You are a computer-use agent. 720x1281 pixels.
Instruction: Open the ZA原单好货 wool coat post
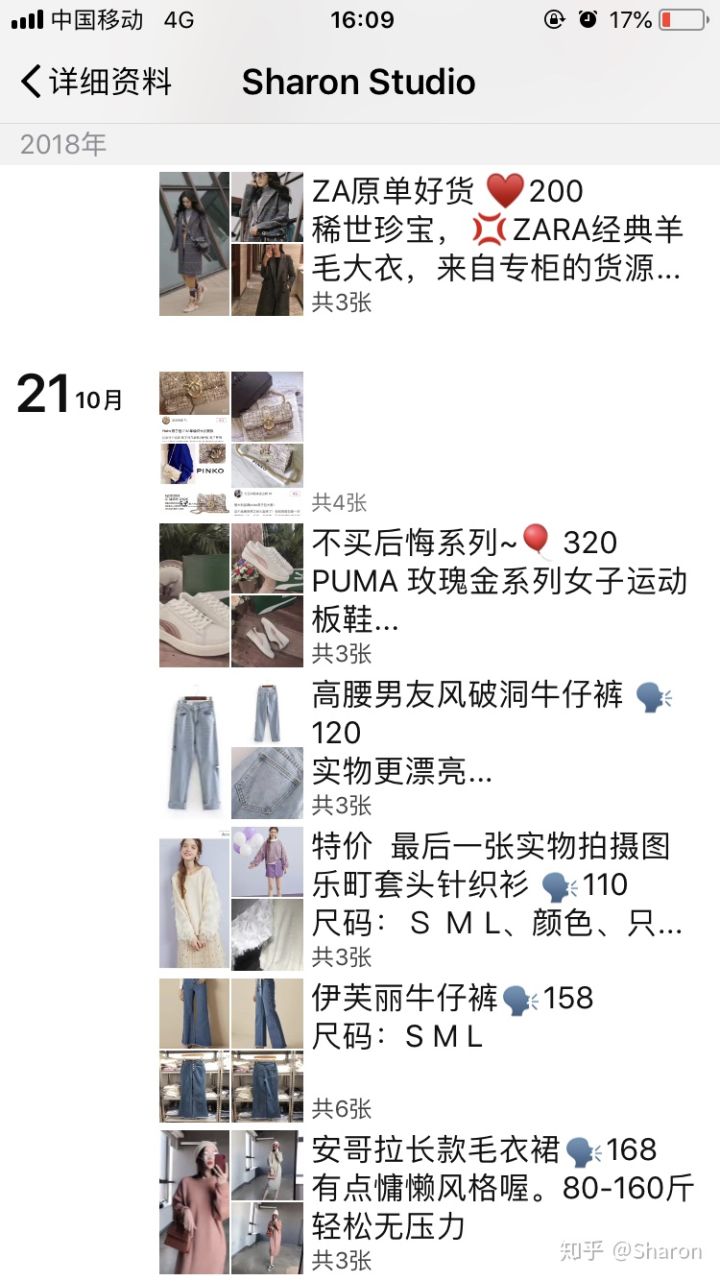tap(497, 230)
